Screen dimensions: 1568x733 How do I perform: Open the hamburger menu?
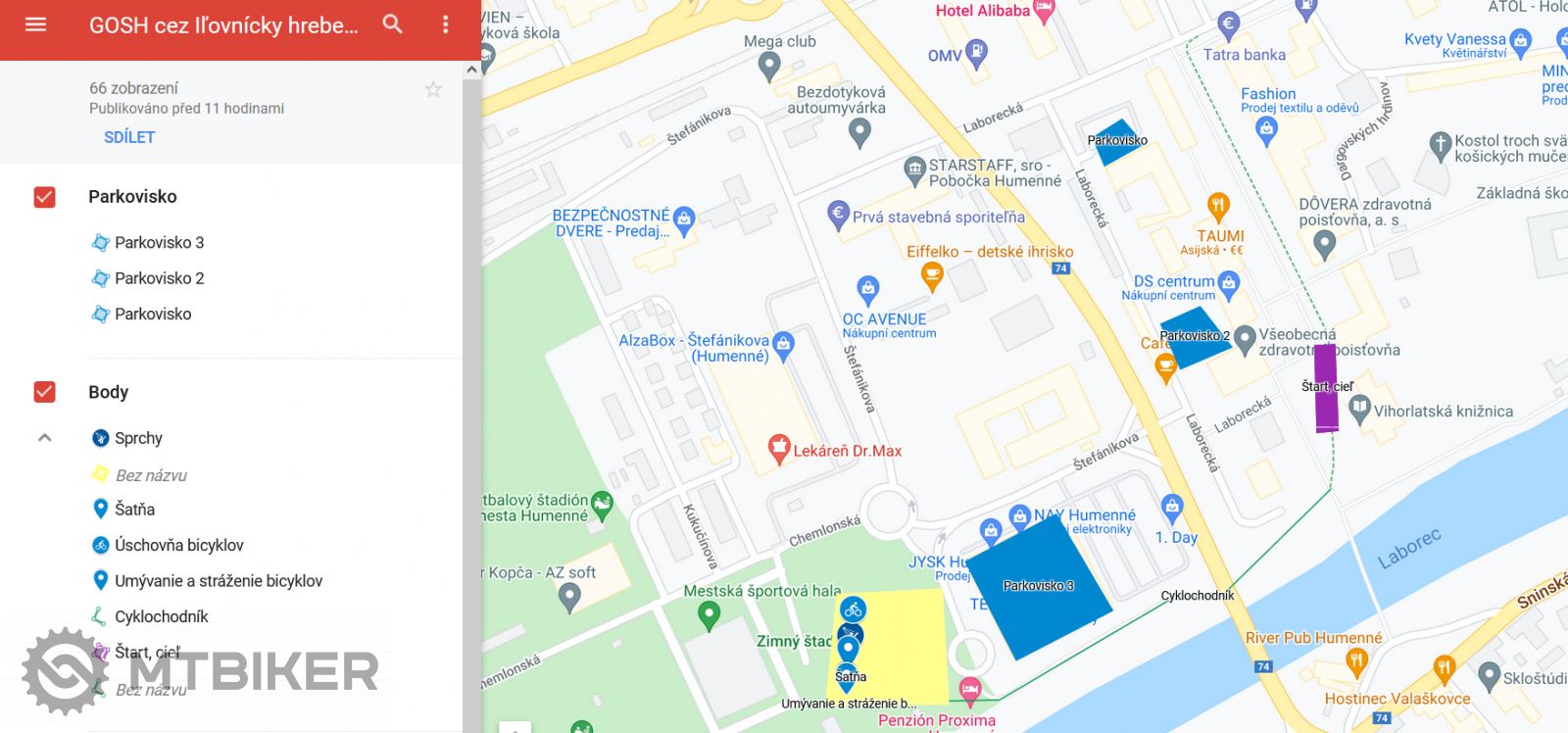pos(35,24)
